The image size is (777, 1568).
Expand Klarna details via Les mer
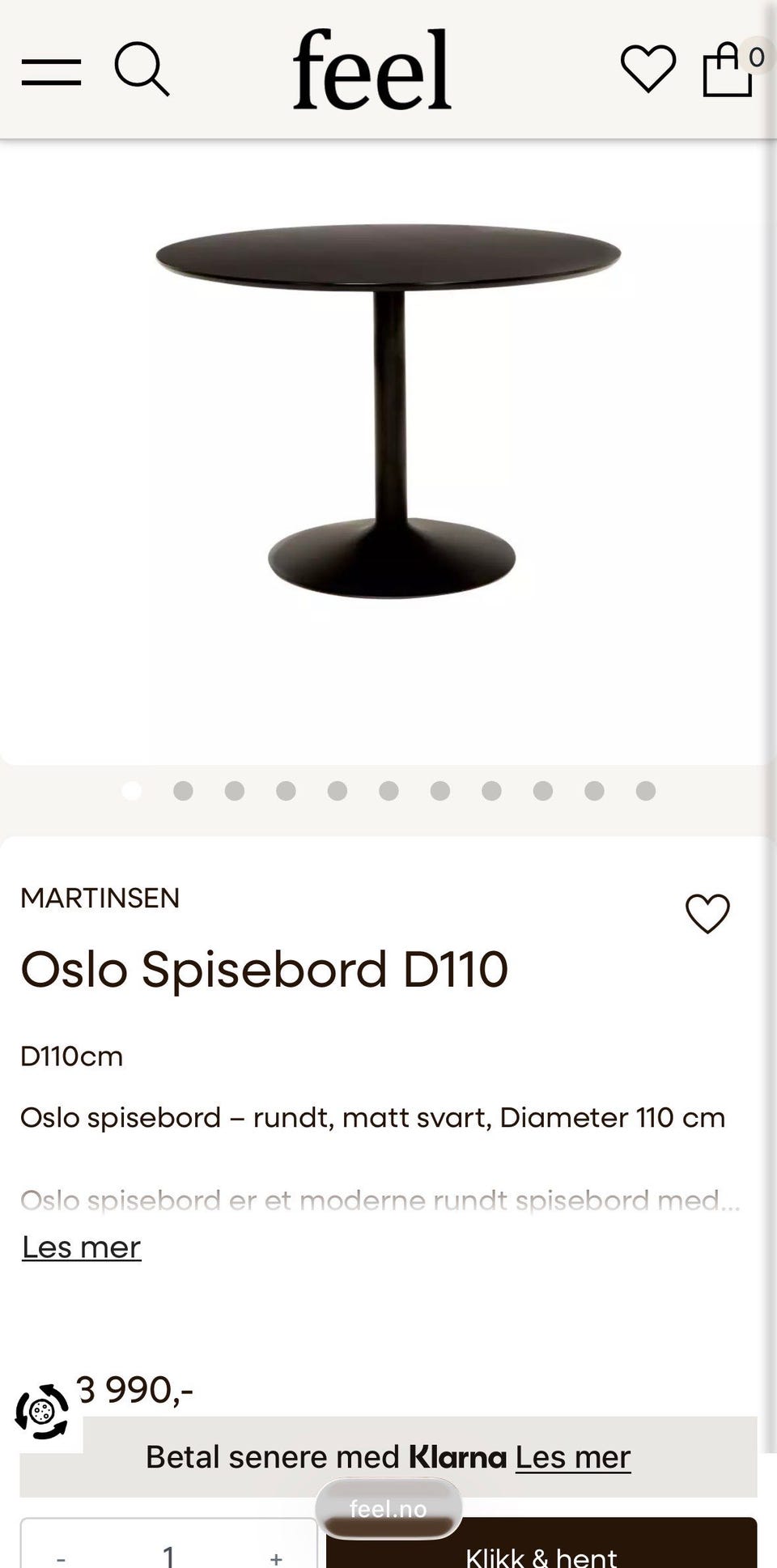click(x=572, y=1456)
